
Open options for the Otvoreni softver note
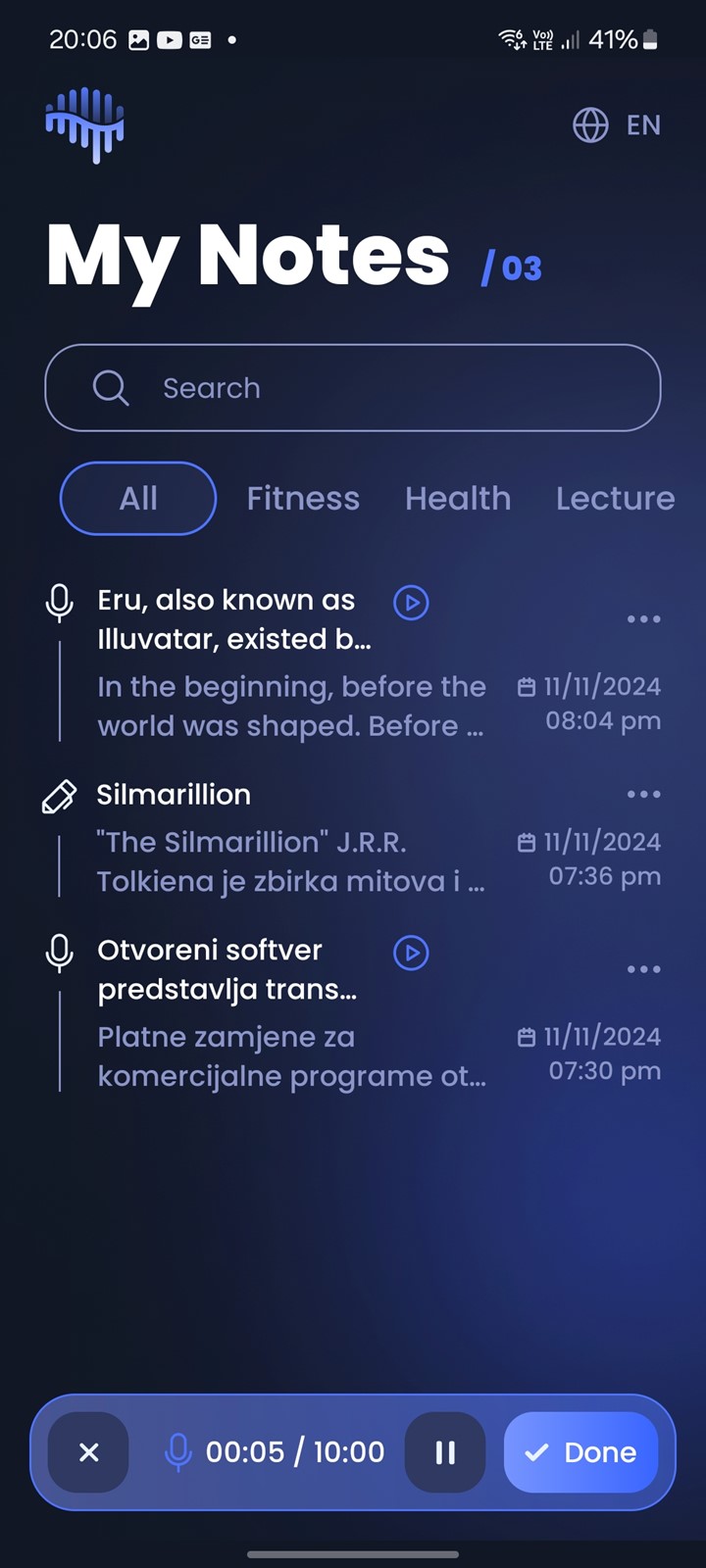pyautogui.click(x=643, y=969)
